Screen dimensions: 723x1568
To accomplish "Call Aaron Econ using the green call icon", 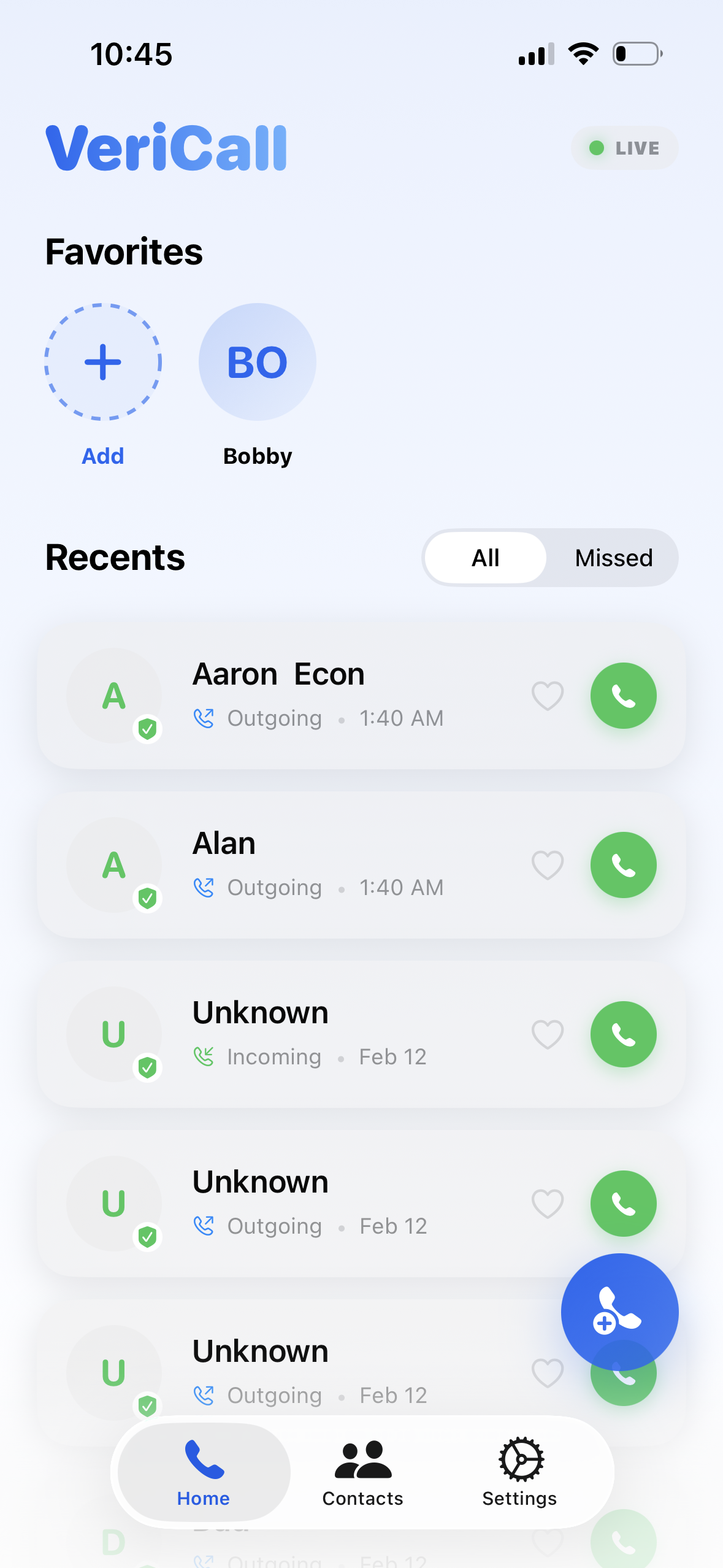I will point(623,695).
